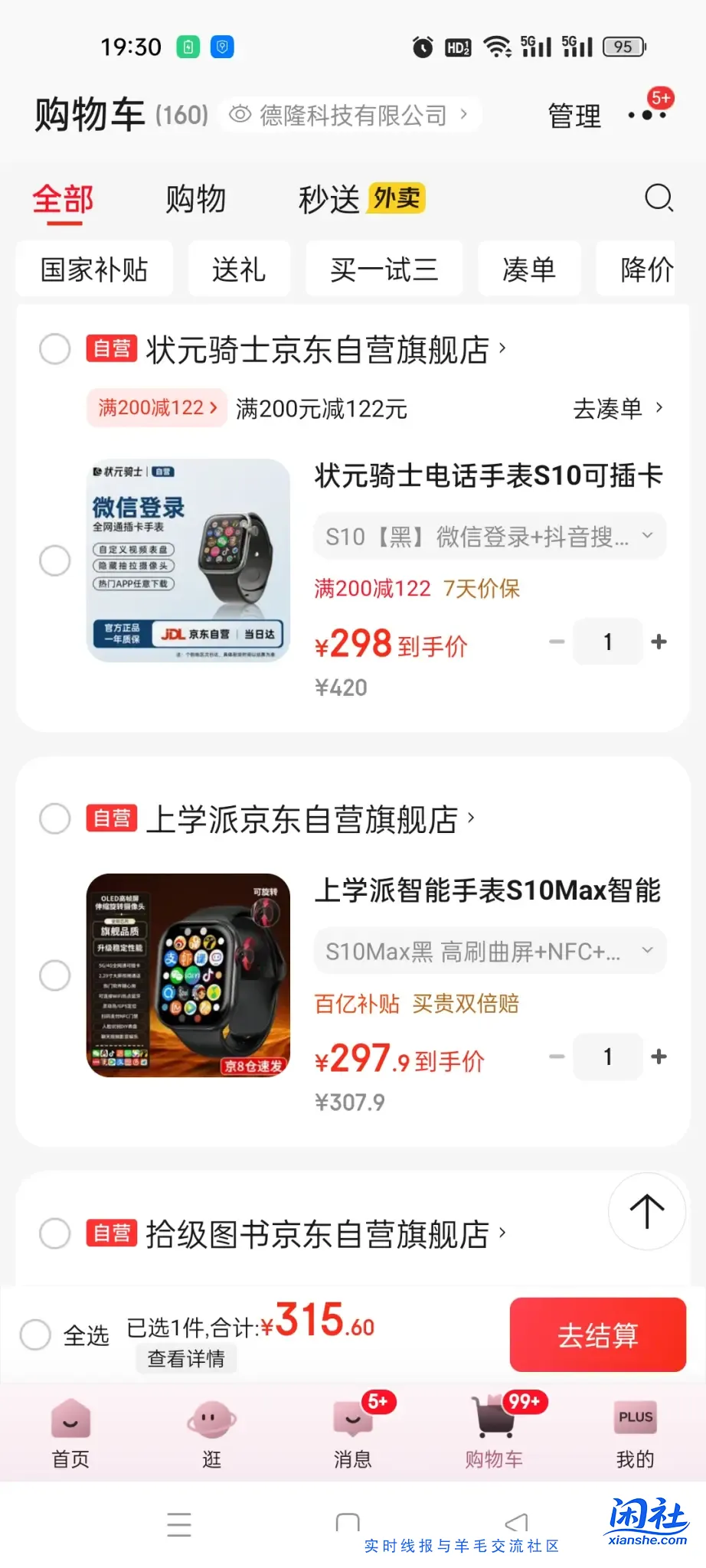The width and height of the screenshot is (706, 1568).
Task: Open the search in shopping cart
Action: [x=659, y=199]
